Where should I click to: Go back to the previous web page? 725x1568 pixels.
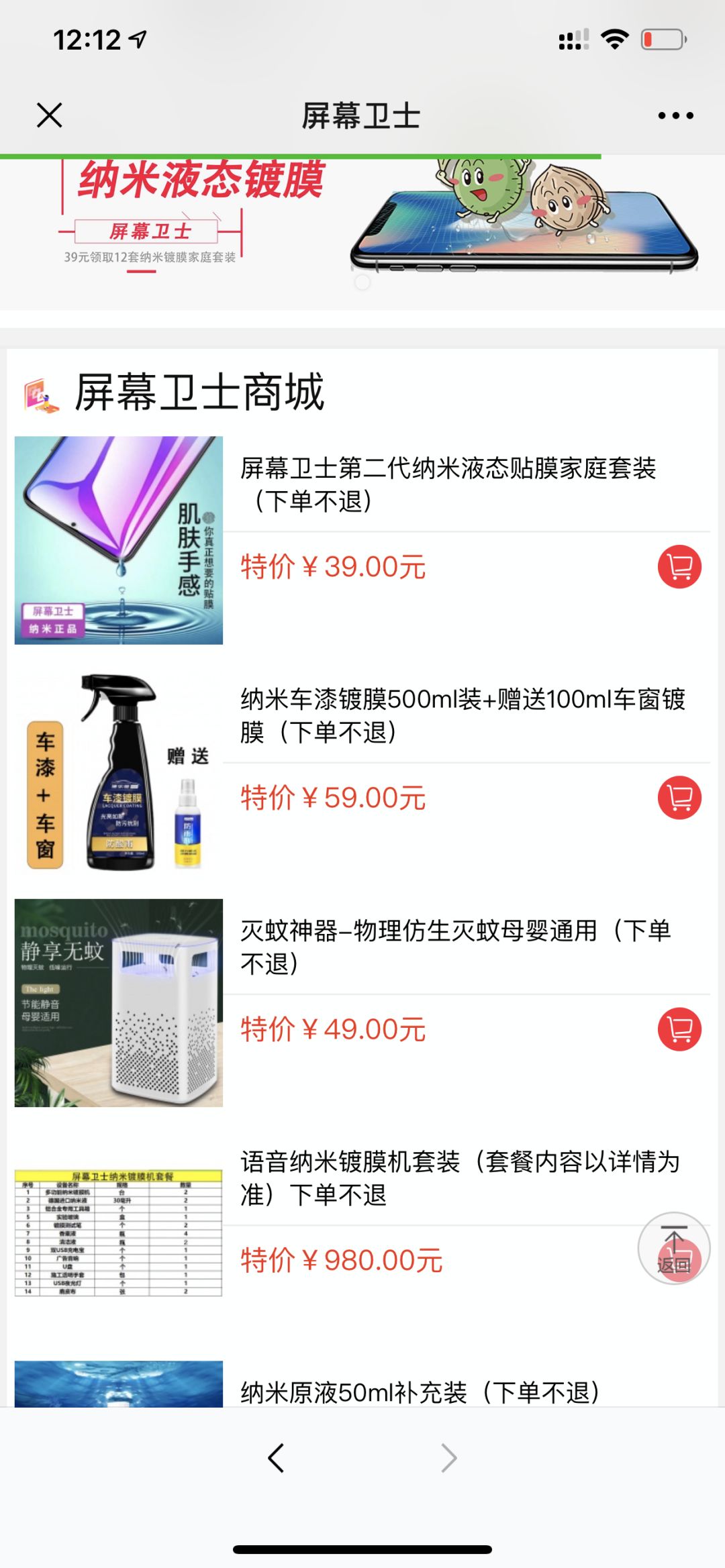(276, 1457)
